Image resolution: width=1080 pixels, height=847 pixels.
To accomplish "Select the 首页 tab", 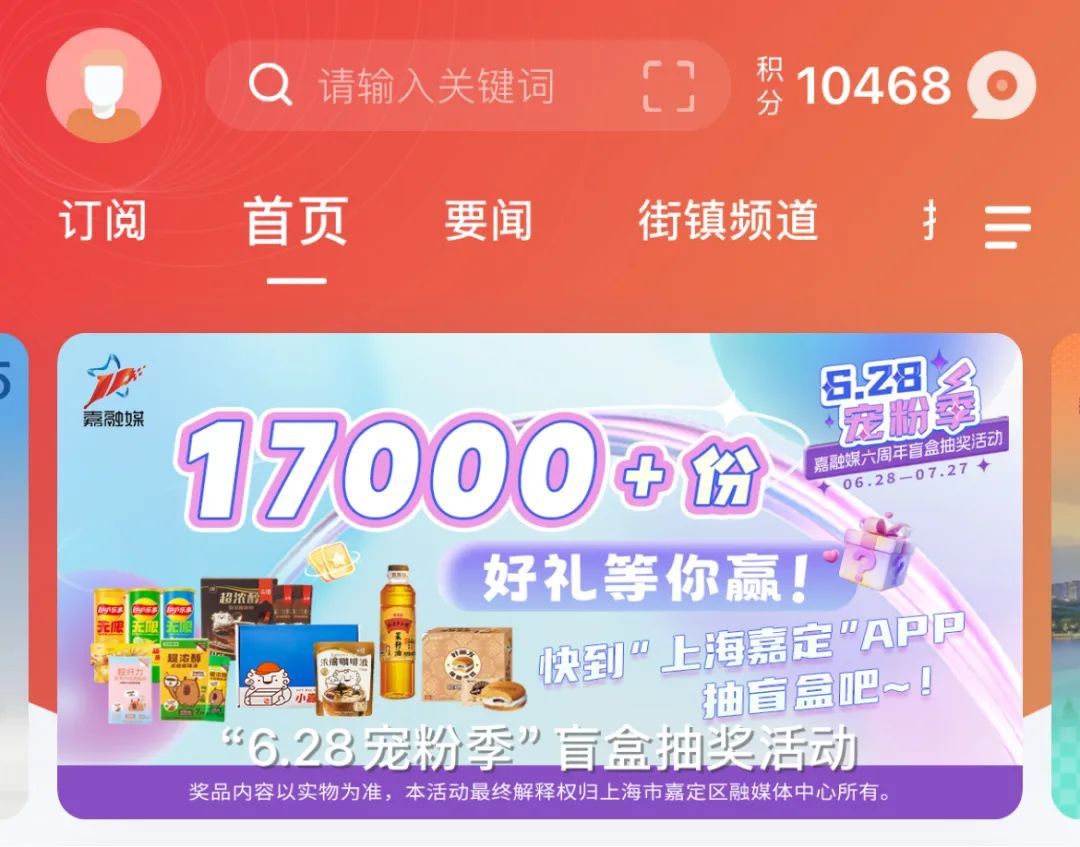I will coord(296,222).
